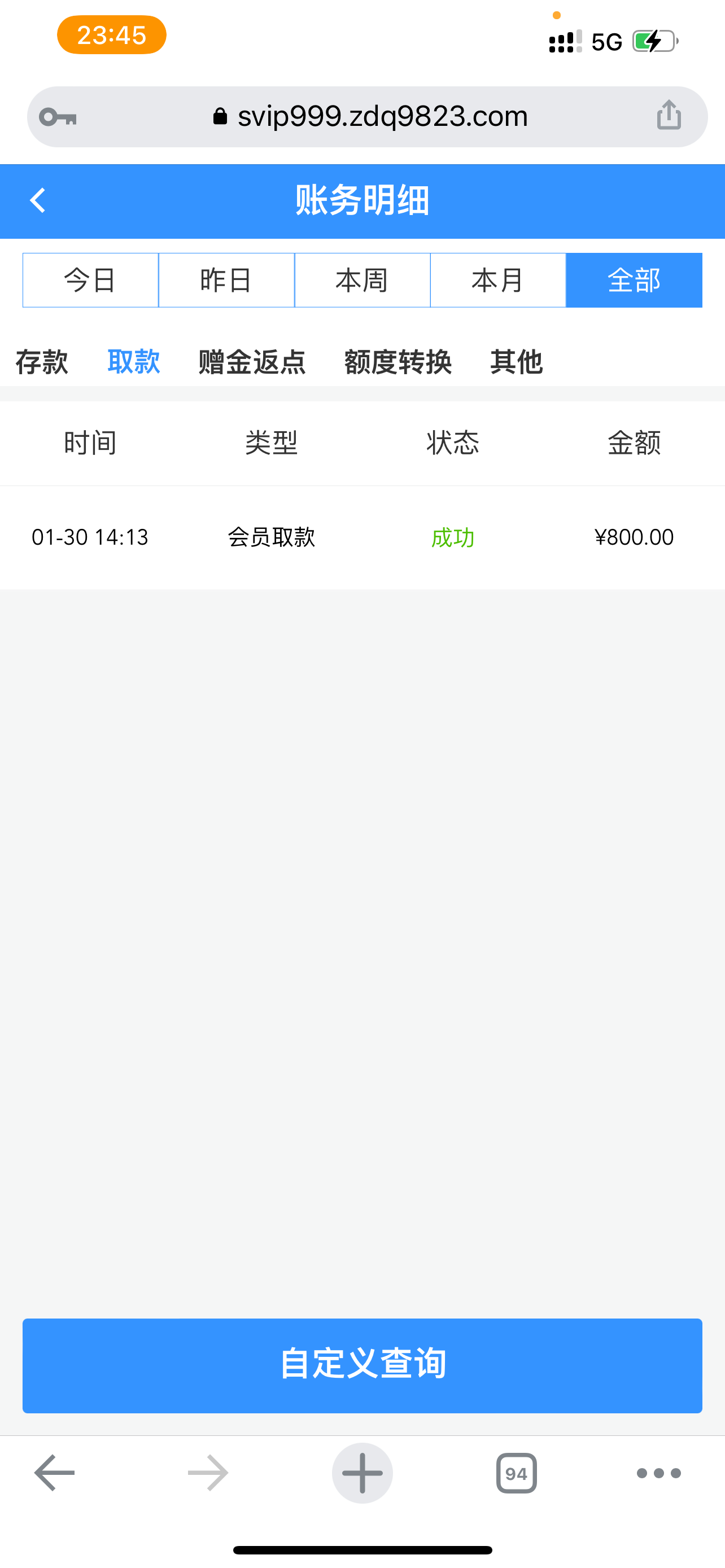
Task: View 赠金返点 records
Action: pyautogui.click(x=252, y=362)
